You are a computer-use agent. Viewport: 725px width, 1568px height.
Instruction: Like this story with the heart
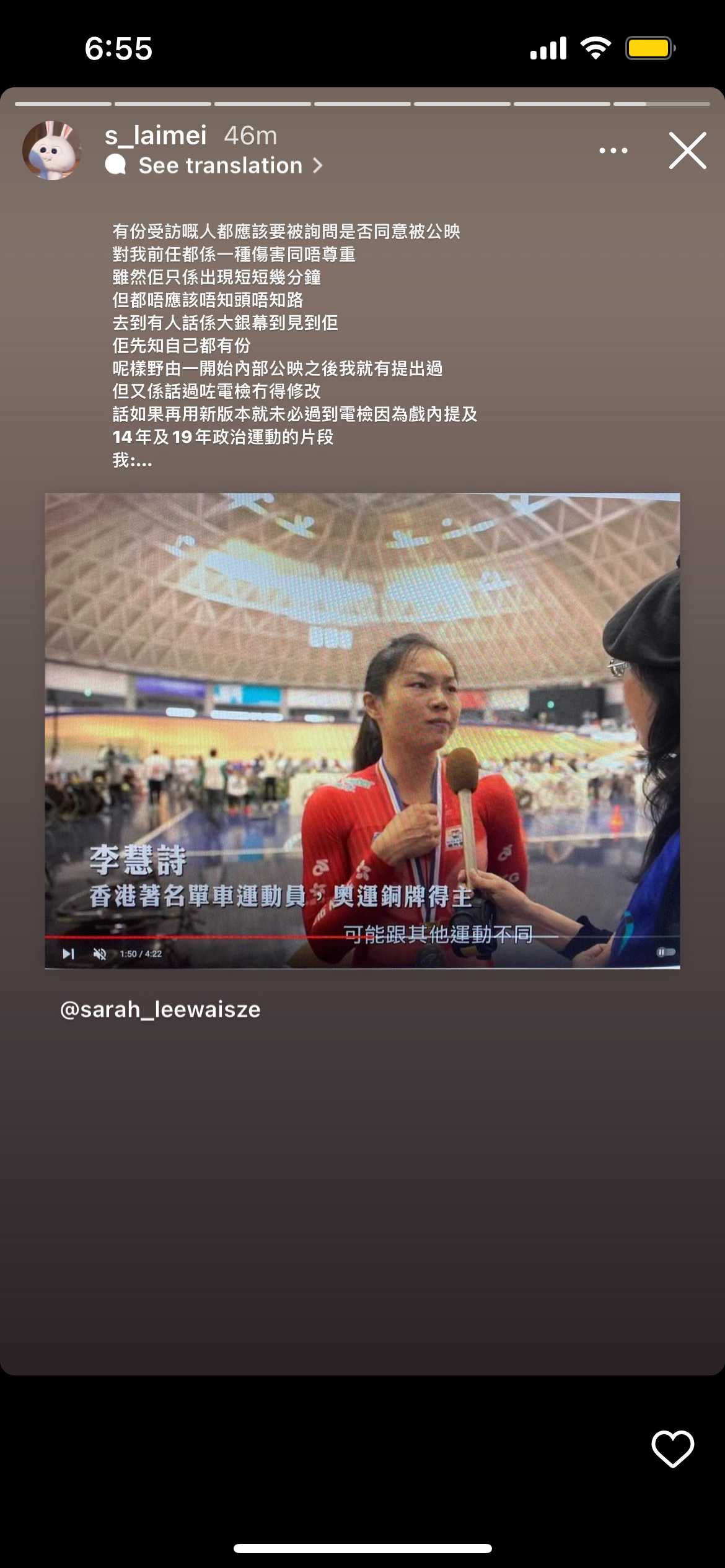point(672,1448)
